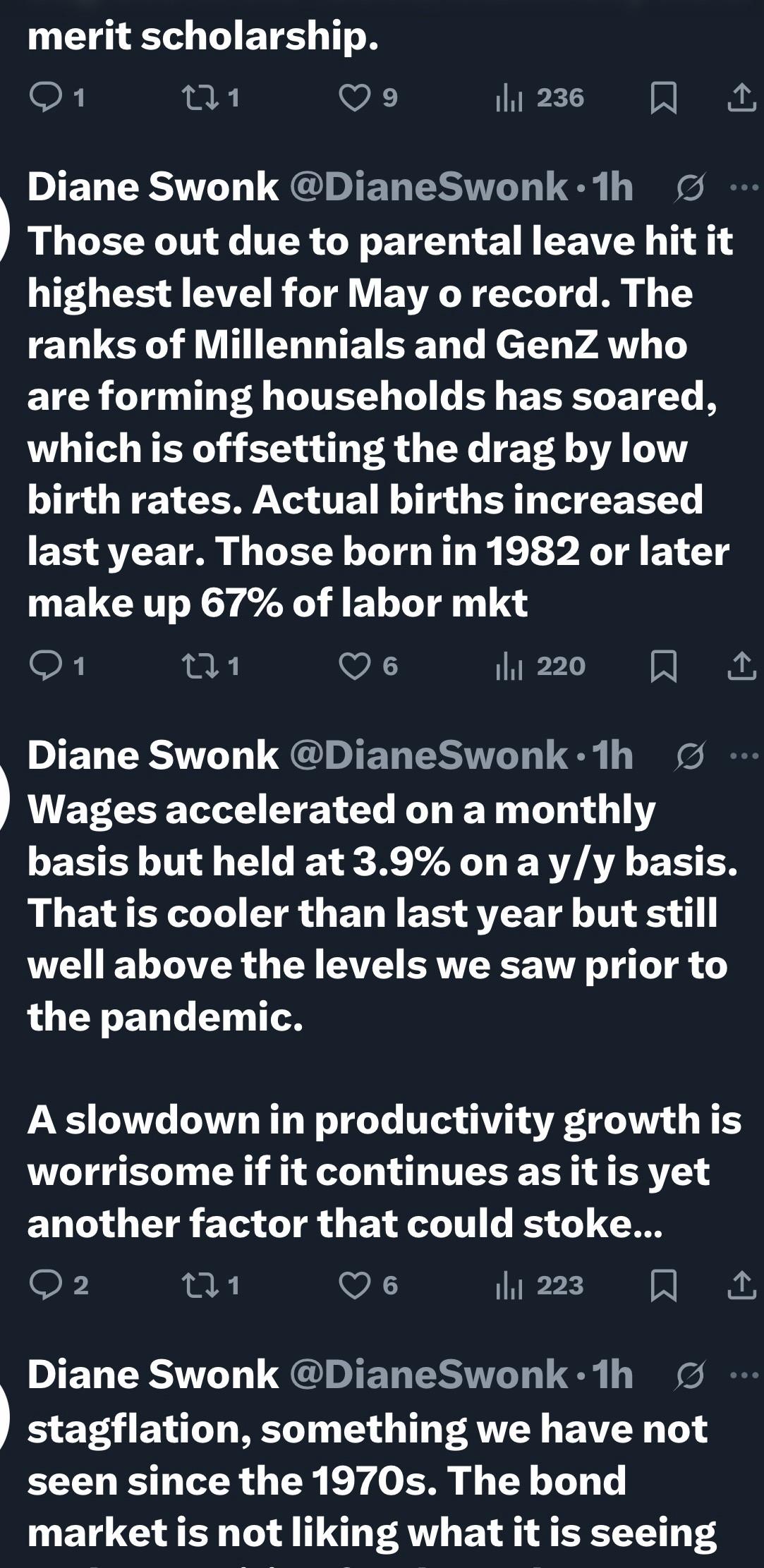
Task: Open overflow menu on parental leave tweet
Action: [741, 188]
